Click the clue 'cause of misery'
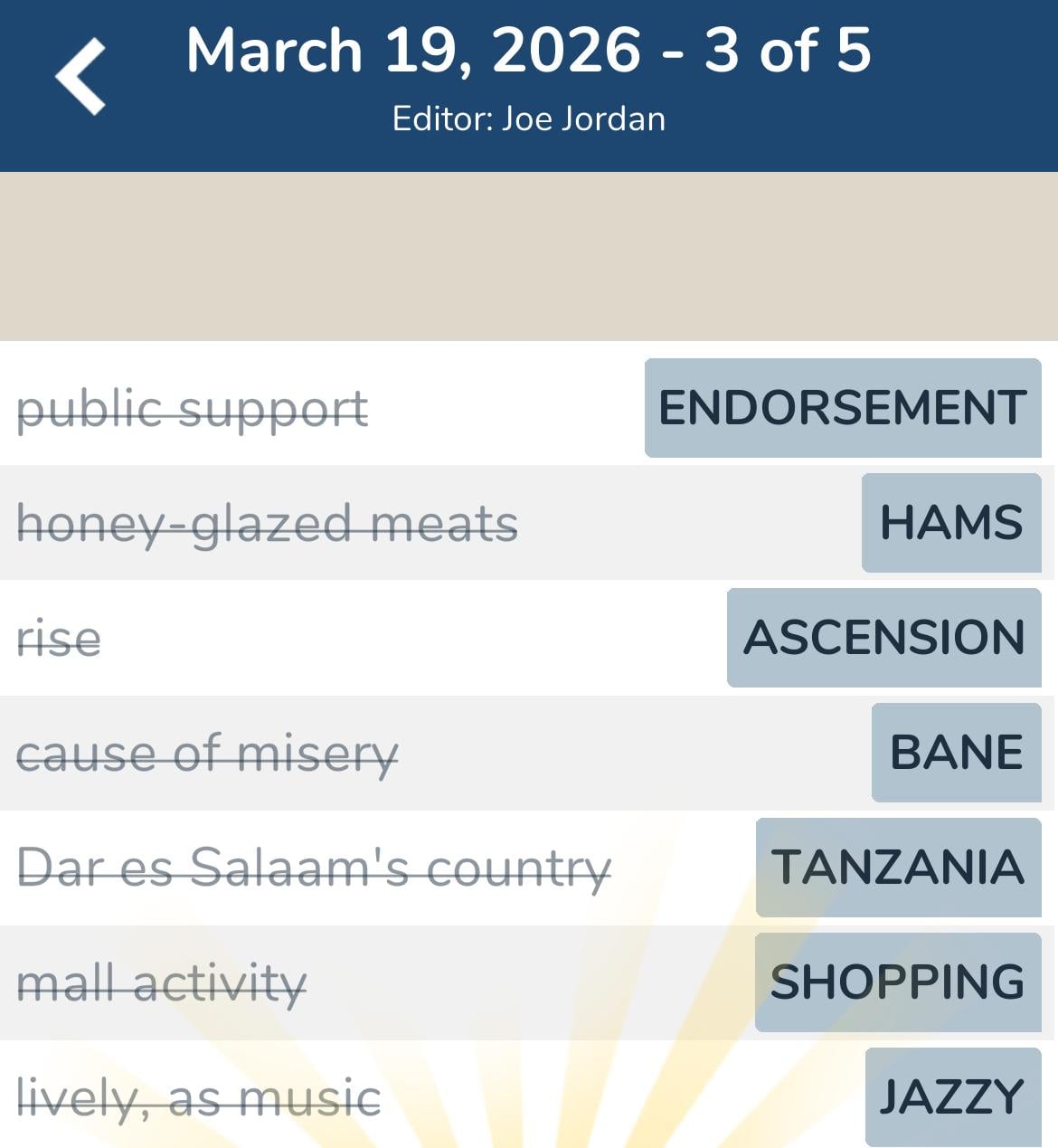The height and width of the screenshot is (1148, 1058). point(208,752)
